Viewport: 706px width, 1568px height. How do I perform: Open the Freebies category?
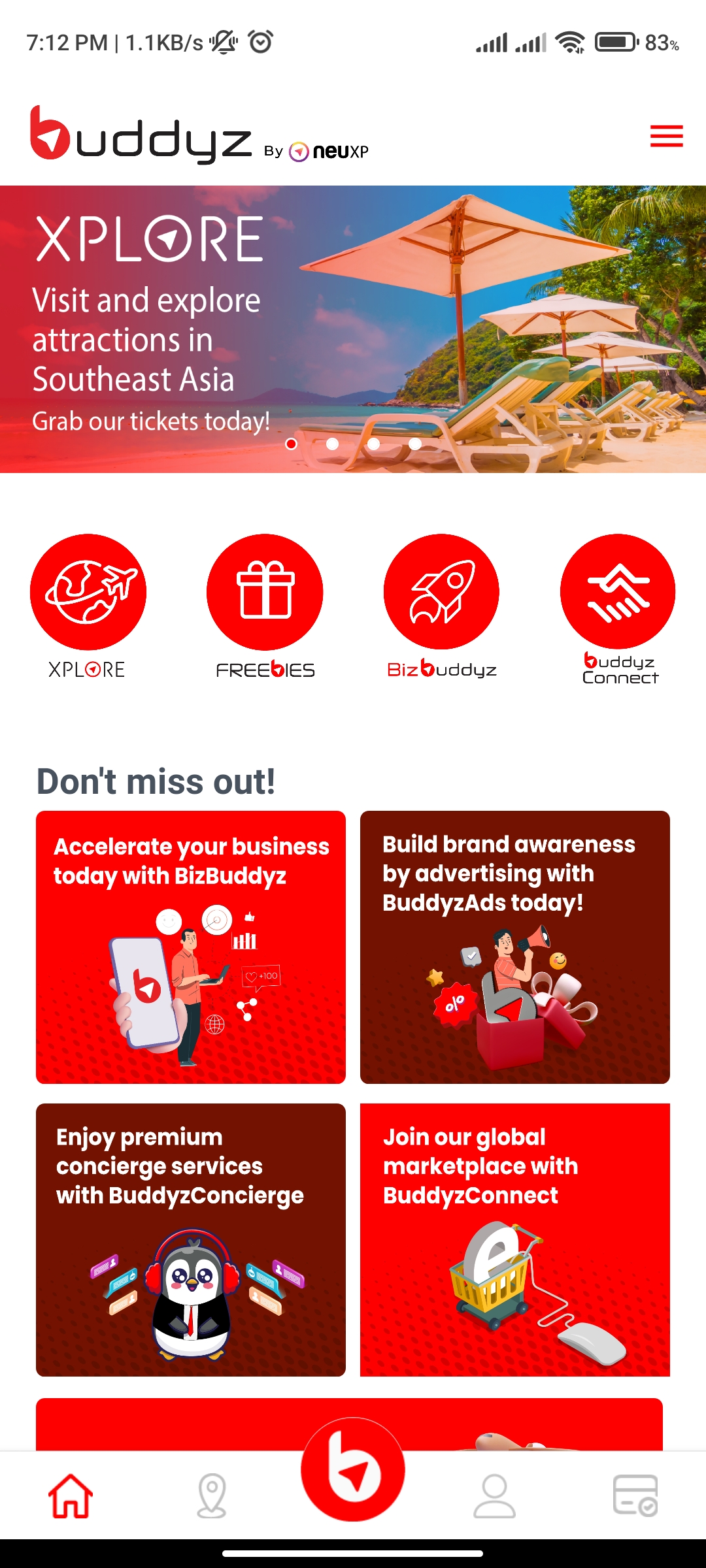tap(265, 592)
